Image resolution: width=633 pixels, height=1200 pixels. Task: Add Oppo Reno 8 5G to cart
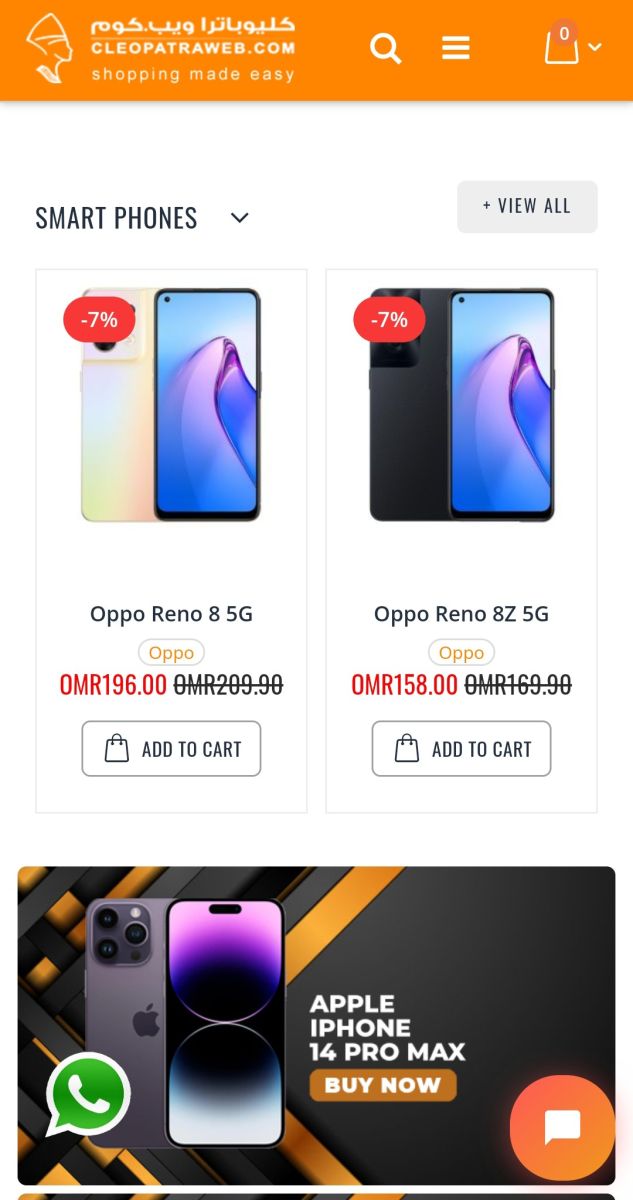(171, 749)
